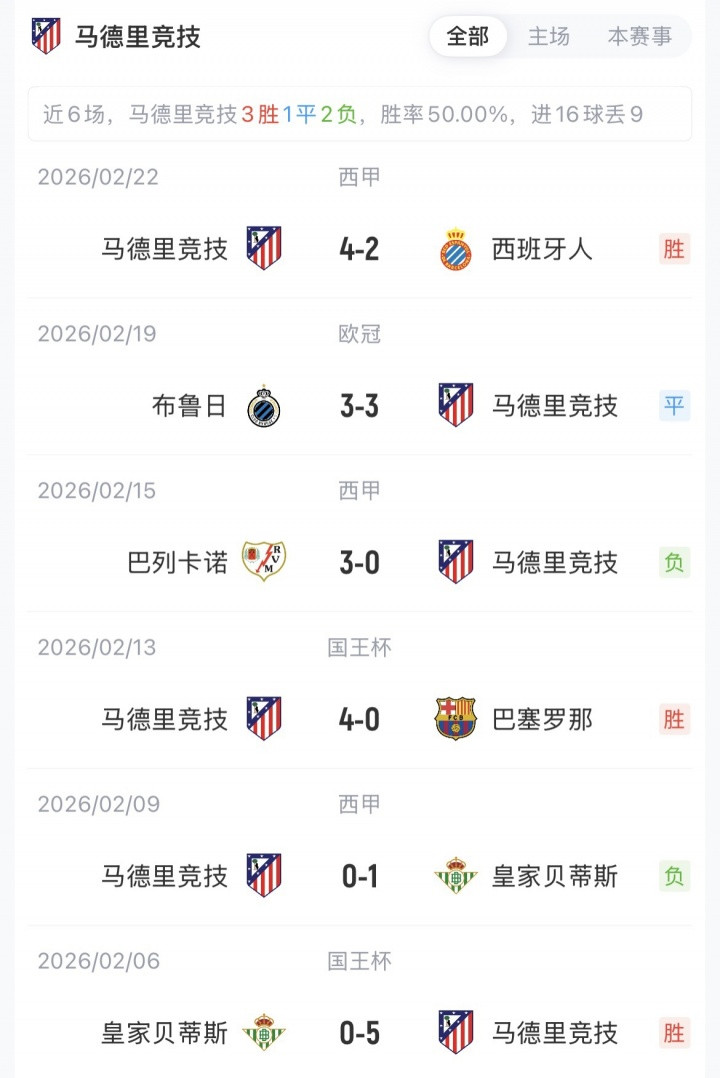Switch to the 全部 tab
720x1078 pixels.
pos(468,37)
